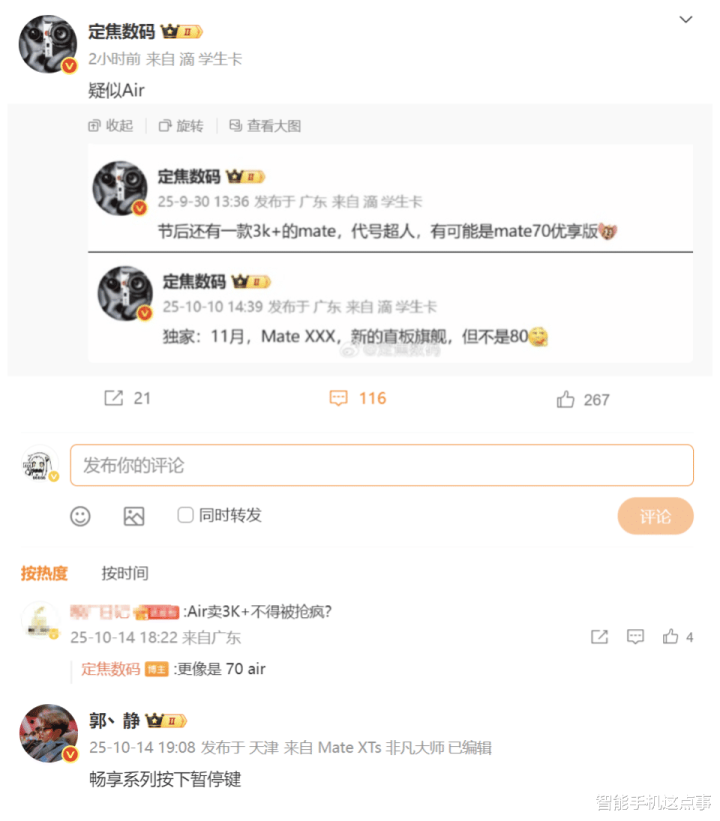Reply to the Air卖3K+ comment
720x821 pixels.
(635, 636)
